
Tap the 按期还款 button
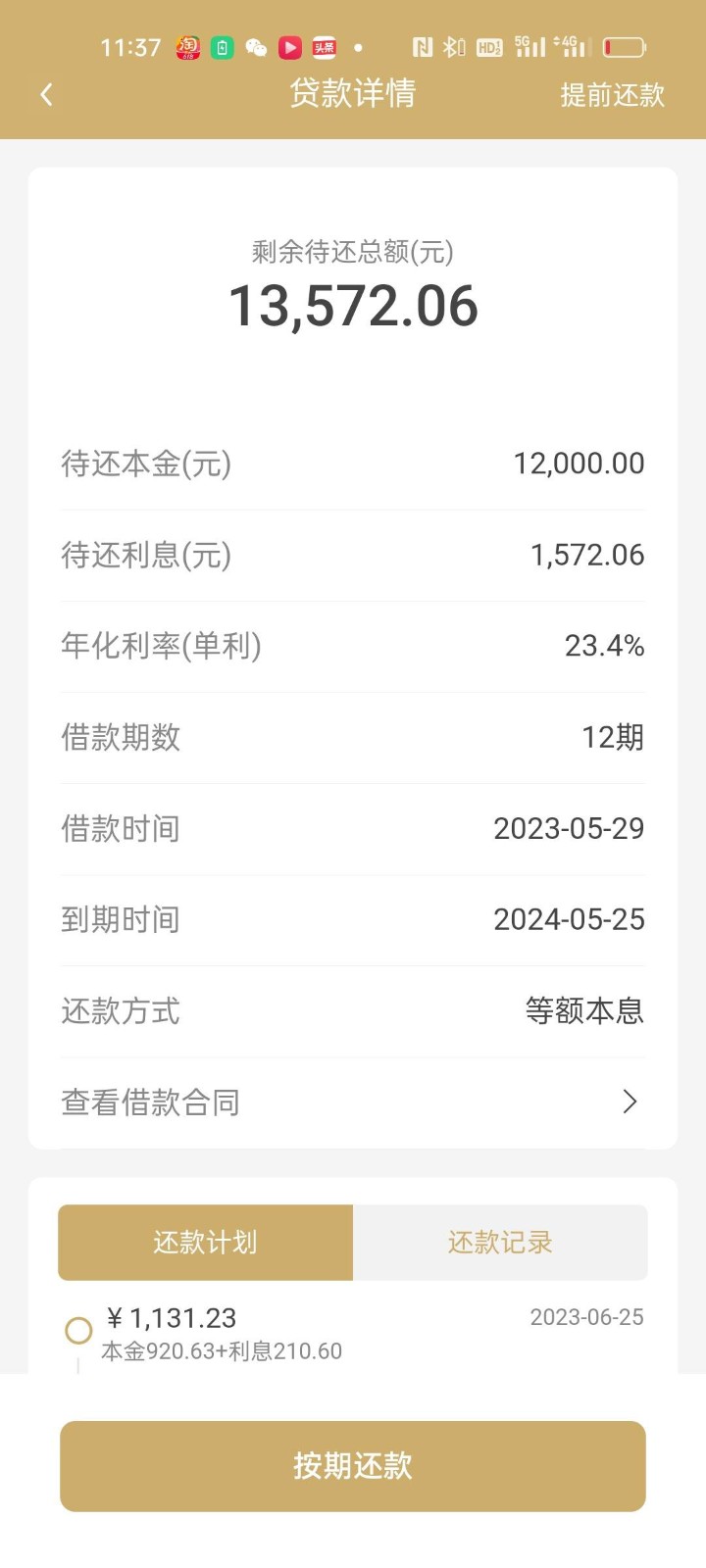[353, 1466]
